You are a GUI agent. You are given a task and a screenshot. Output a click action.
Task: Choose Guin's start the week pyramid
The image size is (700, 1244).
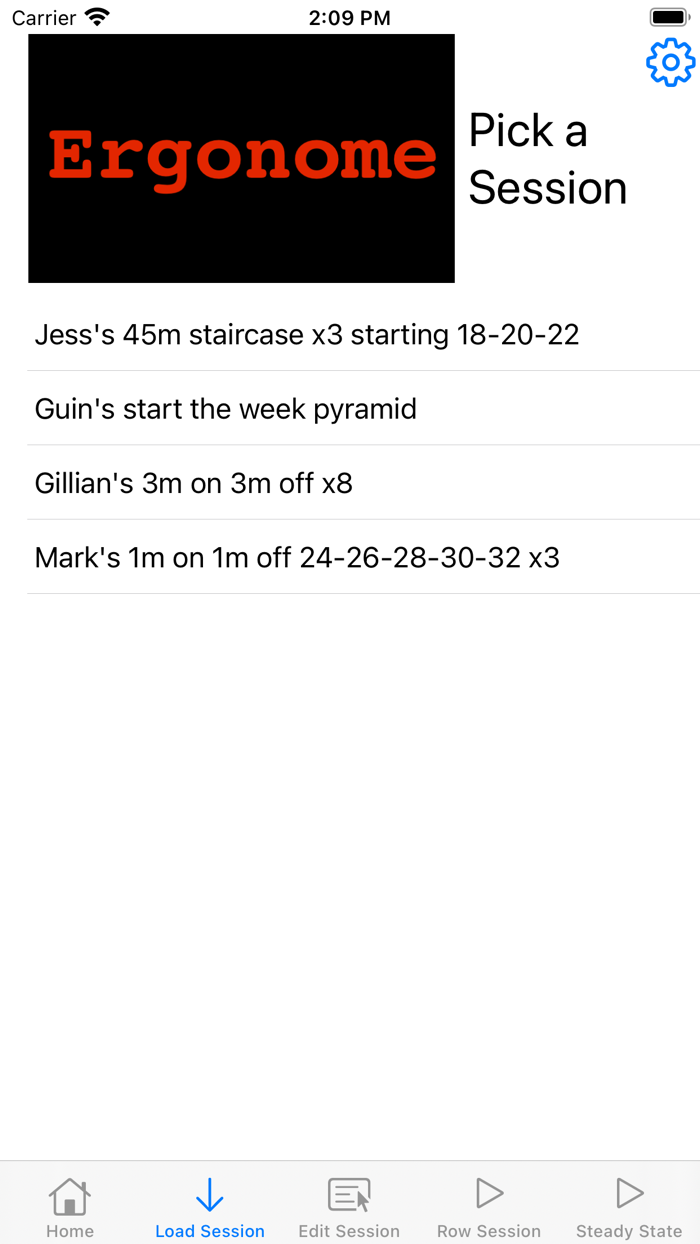[x=226, y=409]
